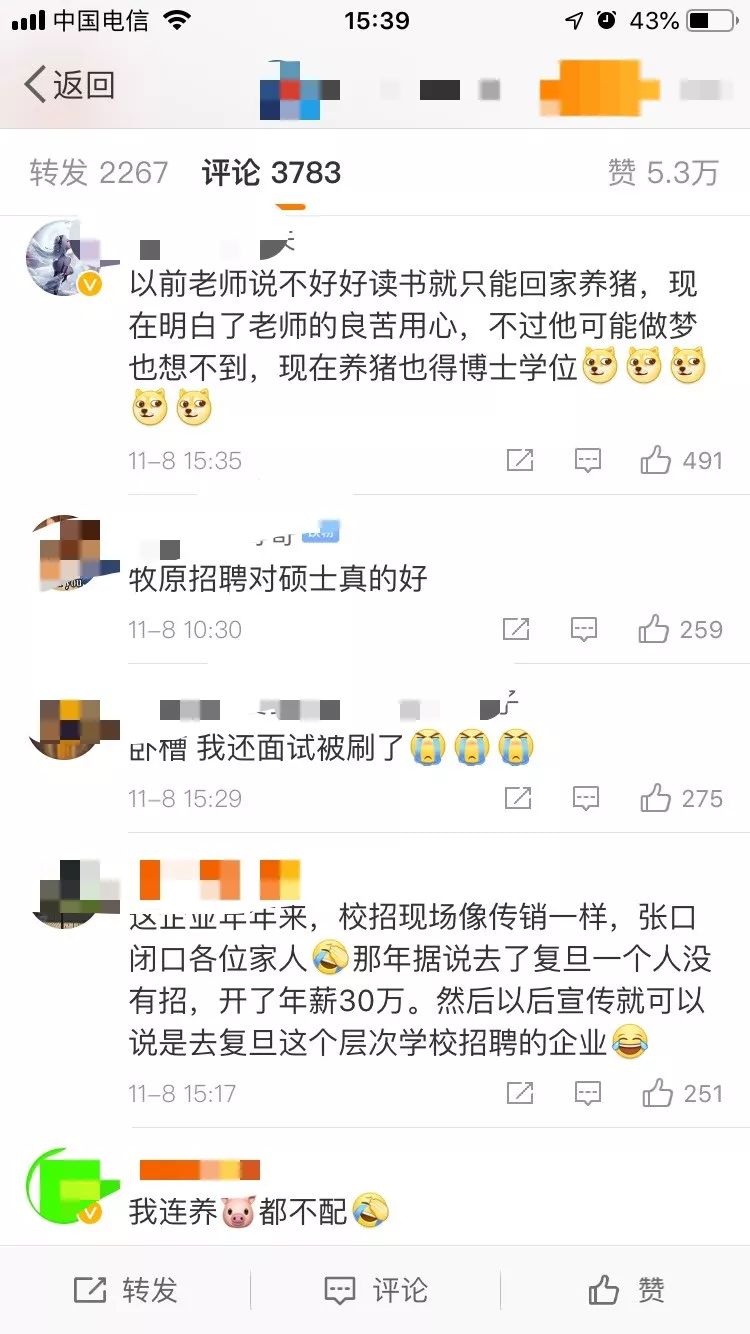Tap 转发 in the bottom bar

[125, 1290]
